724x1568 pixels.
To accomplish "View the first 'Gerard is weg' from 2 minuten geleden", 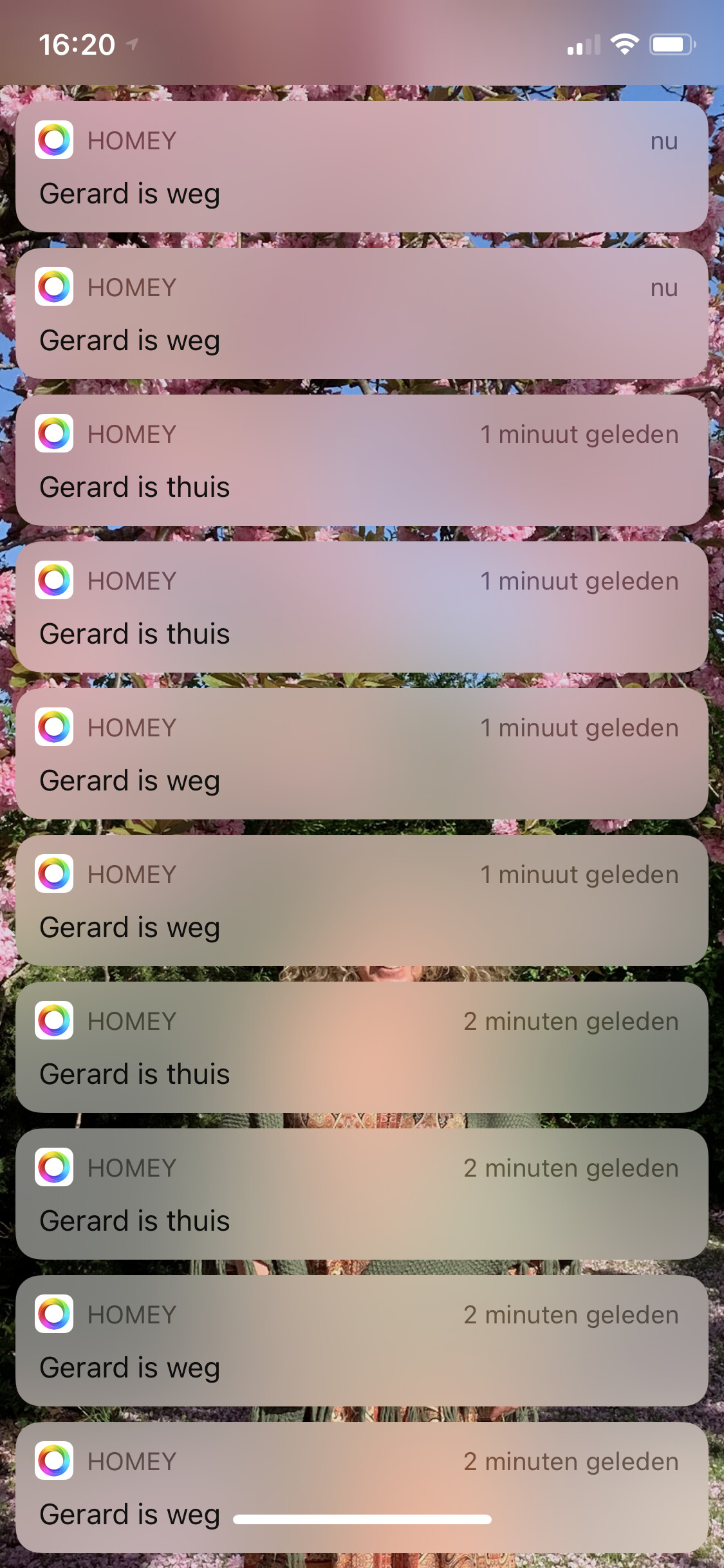I will click(362, 1341).
